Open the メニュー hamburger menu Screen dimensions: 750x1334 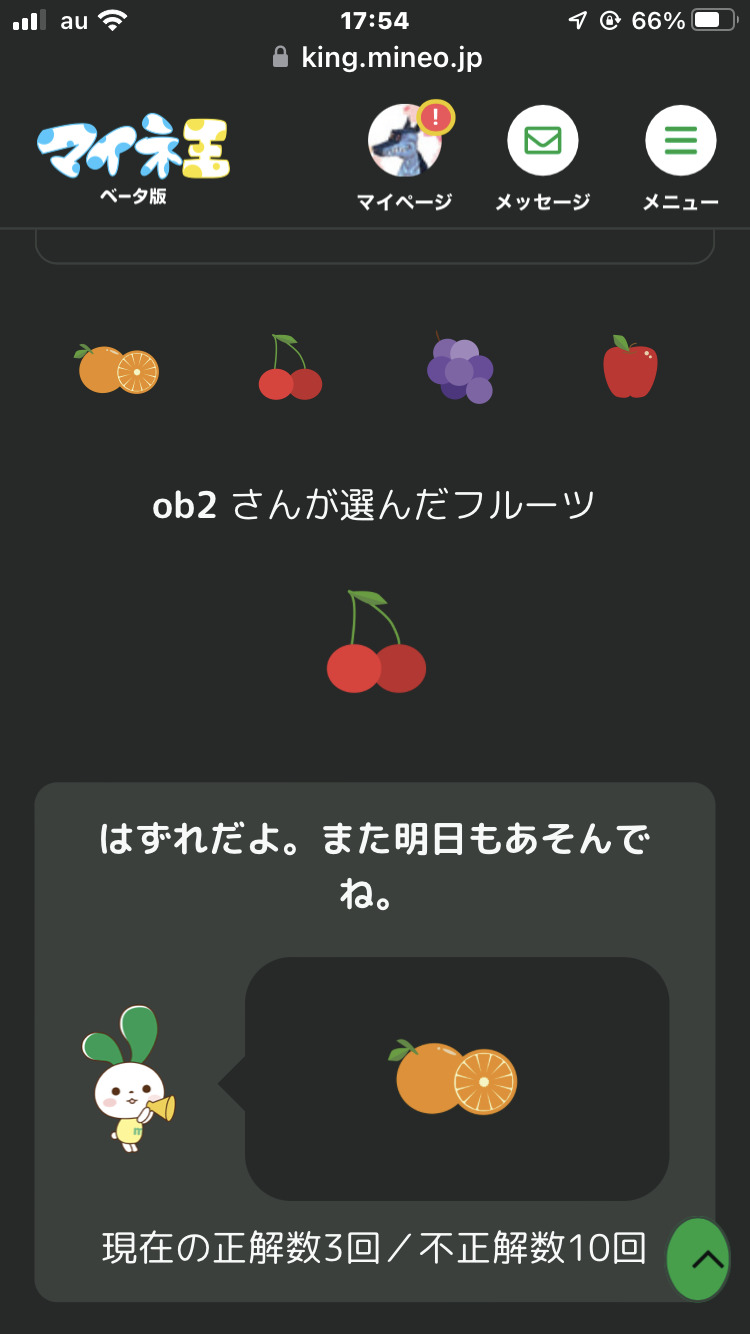pyautogui.click(x=680, y=141)
